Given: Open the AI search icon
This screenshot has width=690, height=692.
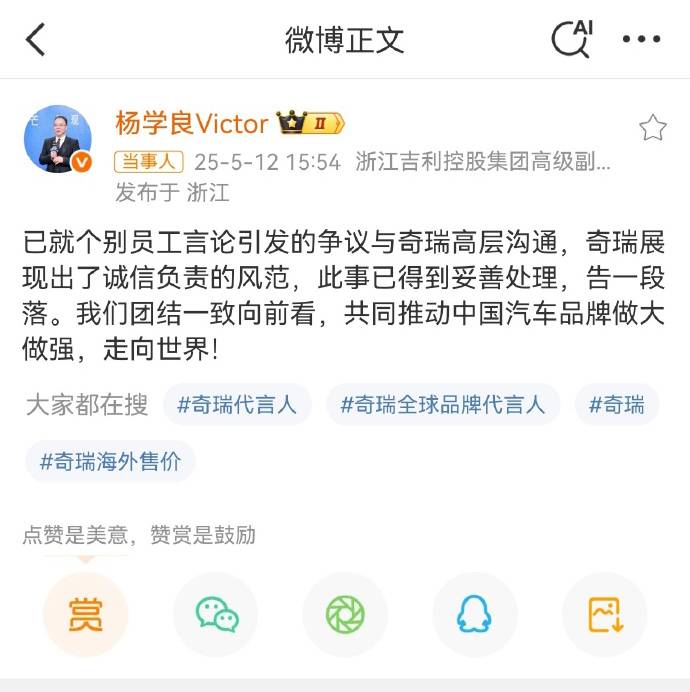Looking at the screenshot, I should 572,39.
